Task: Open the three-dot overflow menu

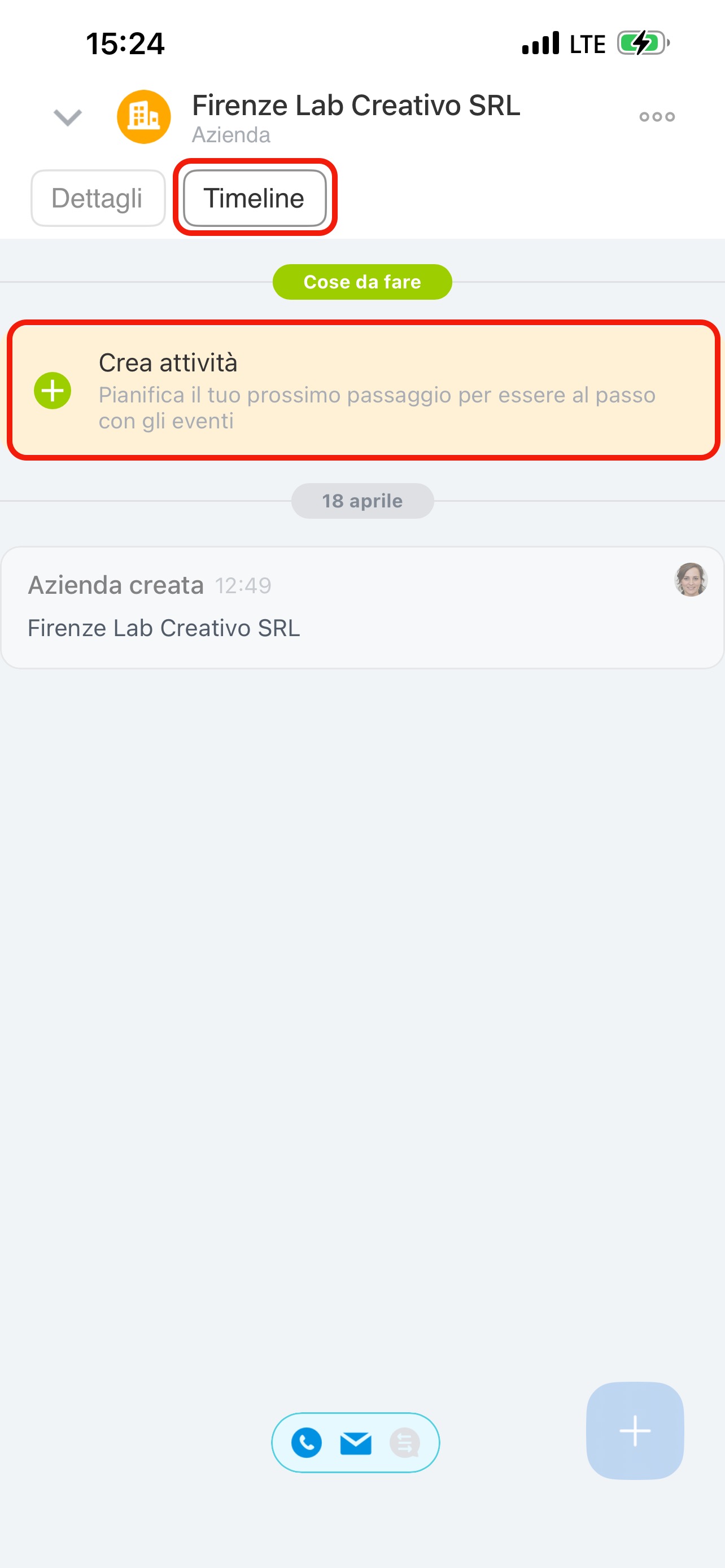Action: (x=657, y=117)
